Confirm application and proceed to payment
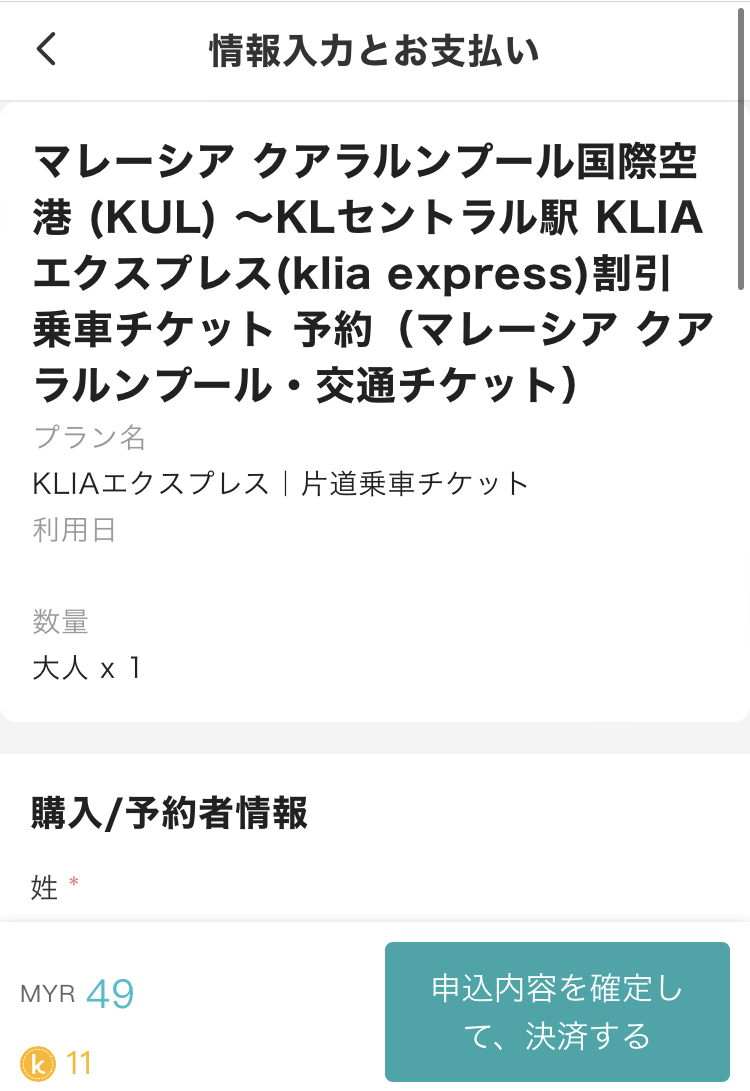 point(557,1011)
